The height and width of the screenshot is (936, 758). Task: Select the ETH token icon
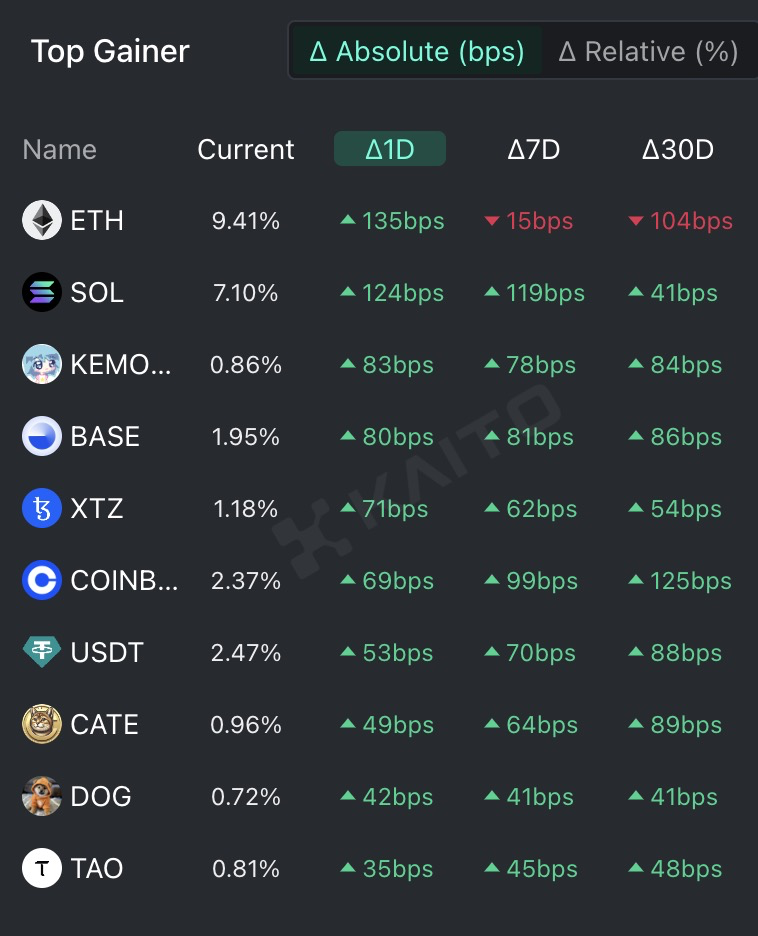pos(40,220)
